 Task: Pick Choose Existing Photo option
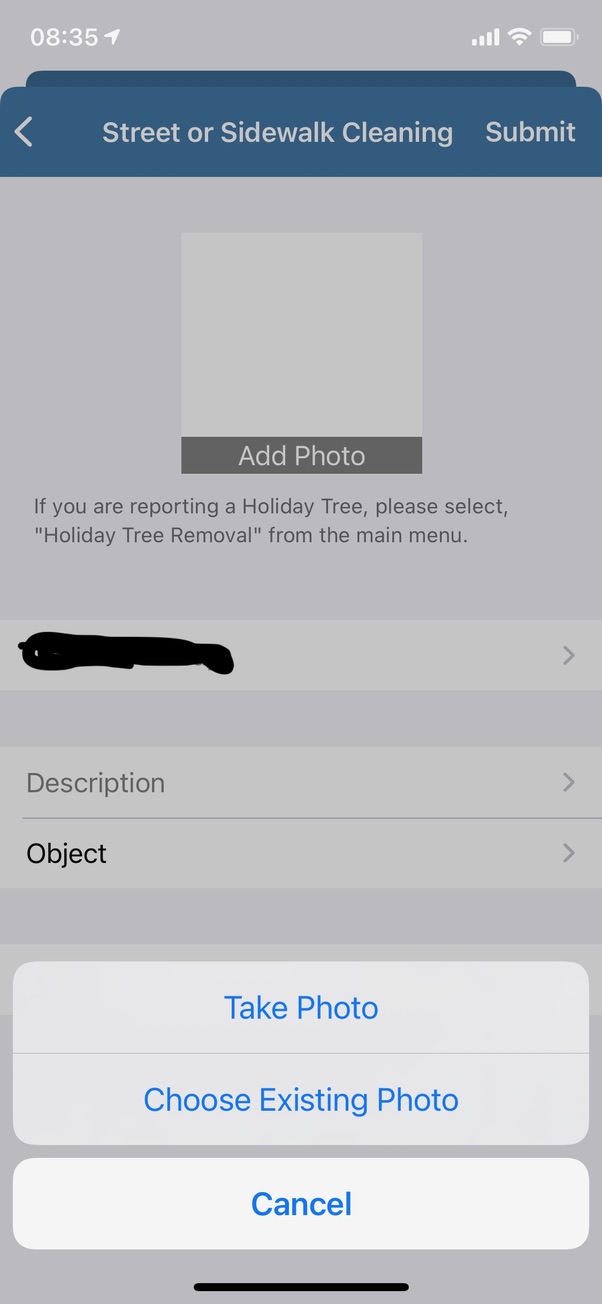tap(301, 1099)
